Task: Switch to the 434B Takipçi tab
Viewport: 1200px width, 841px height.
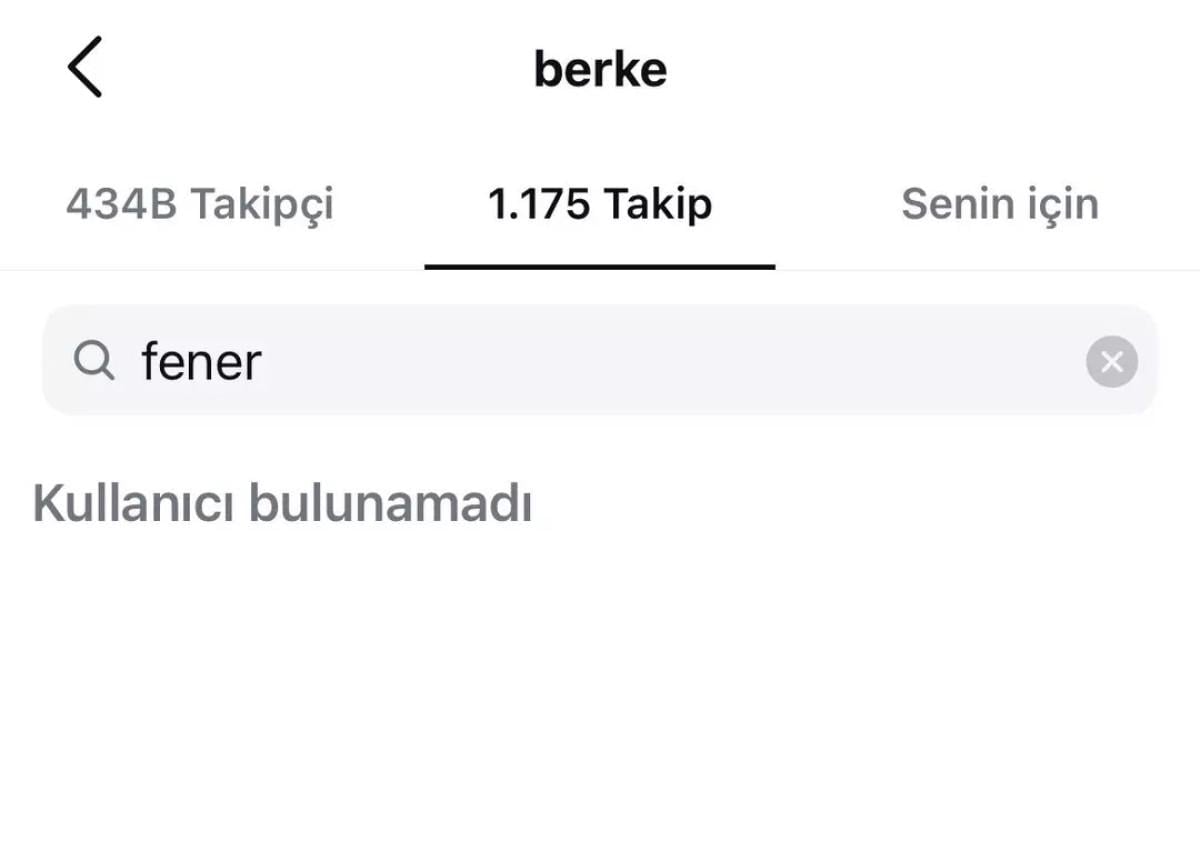Action: [x=200, y=205]
